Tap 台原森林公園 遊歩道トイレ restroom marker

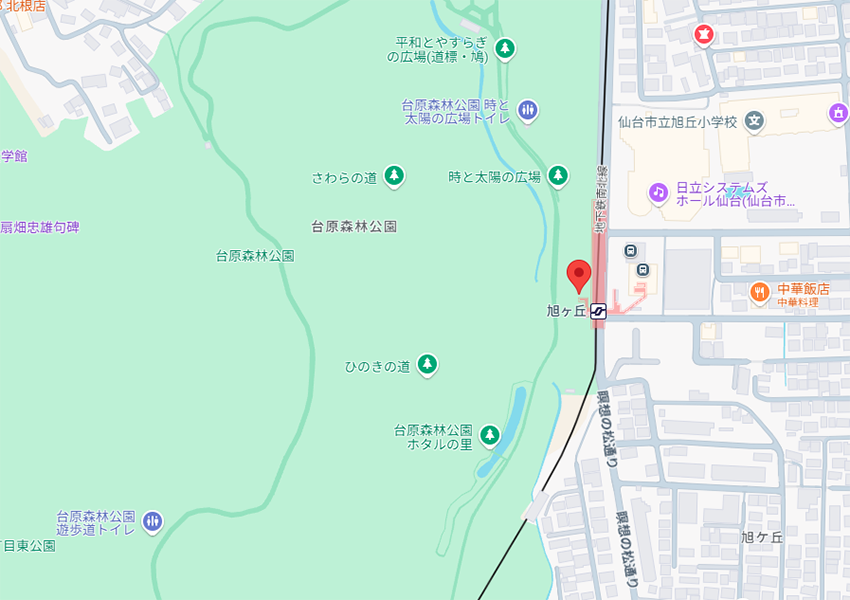[152, 521]
